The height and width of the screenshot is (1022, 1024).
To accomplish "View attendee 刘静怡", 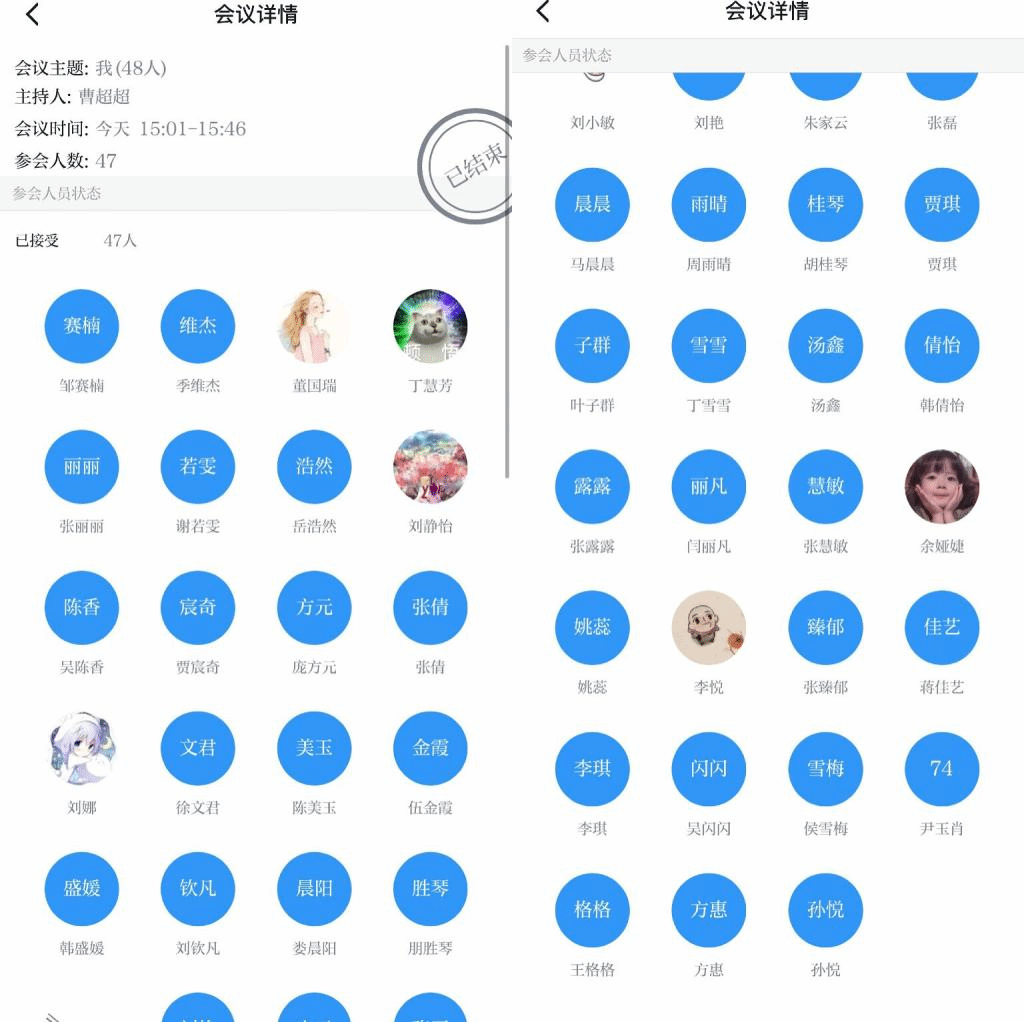I will (x=430, y=467).
